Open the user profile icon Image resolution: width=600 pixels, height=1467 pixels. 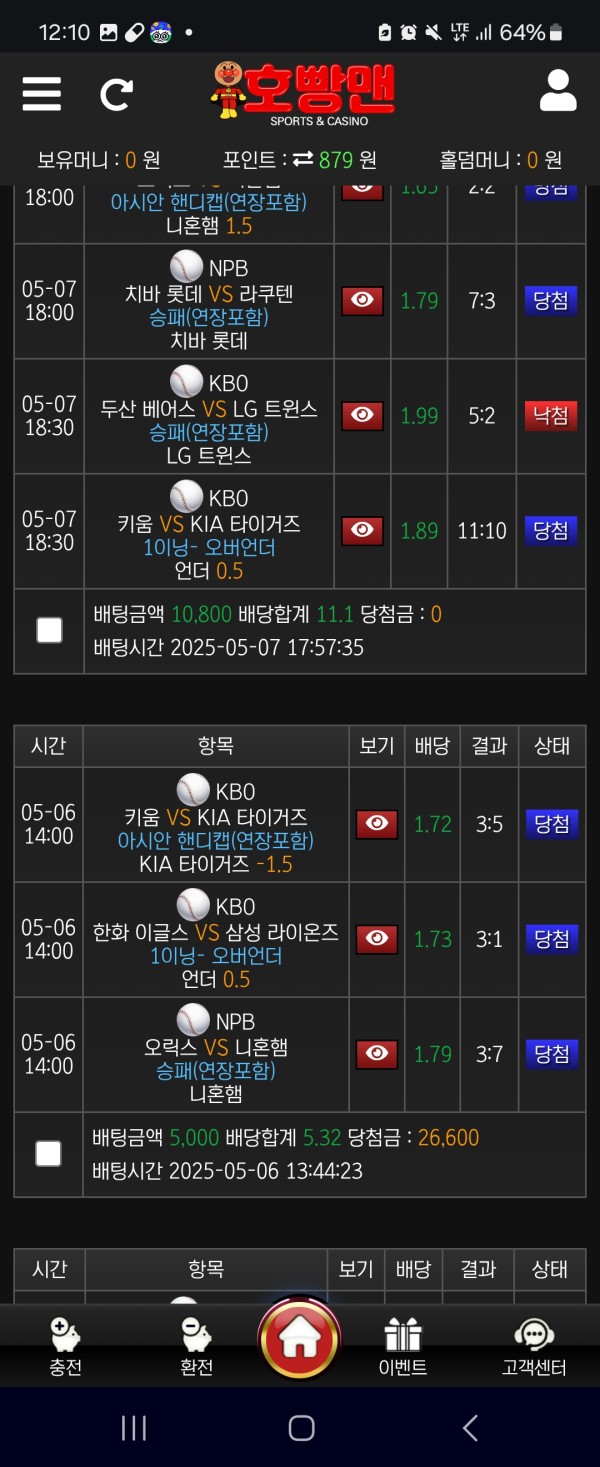click(558, 91)
